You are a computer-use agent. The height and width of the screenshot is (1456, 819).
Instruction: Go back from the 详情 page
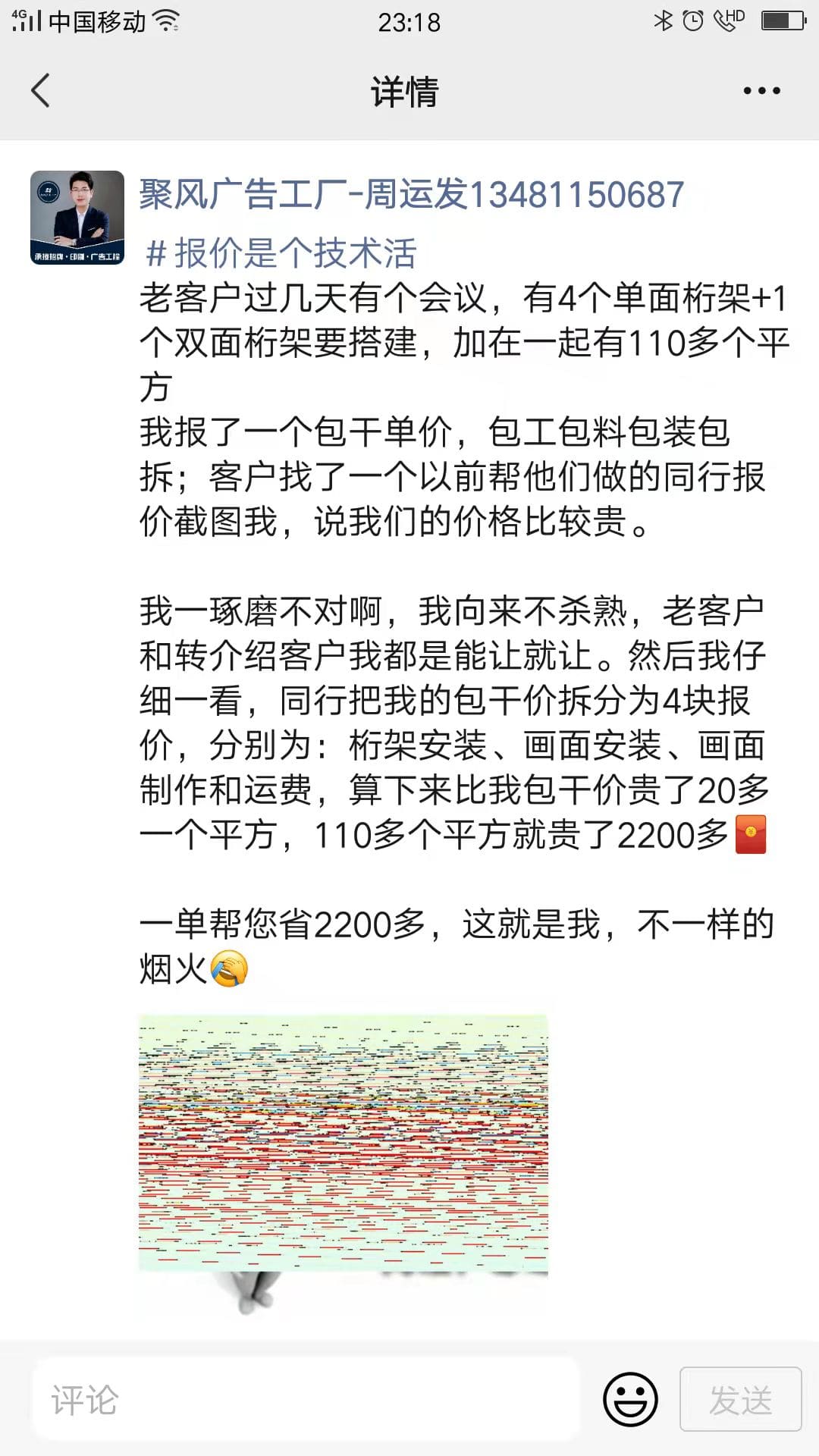41,91
